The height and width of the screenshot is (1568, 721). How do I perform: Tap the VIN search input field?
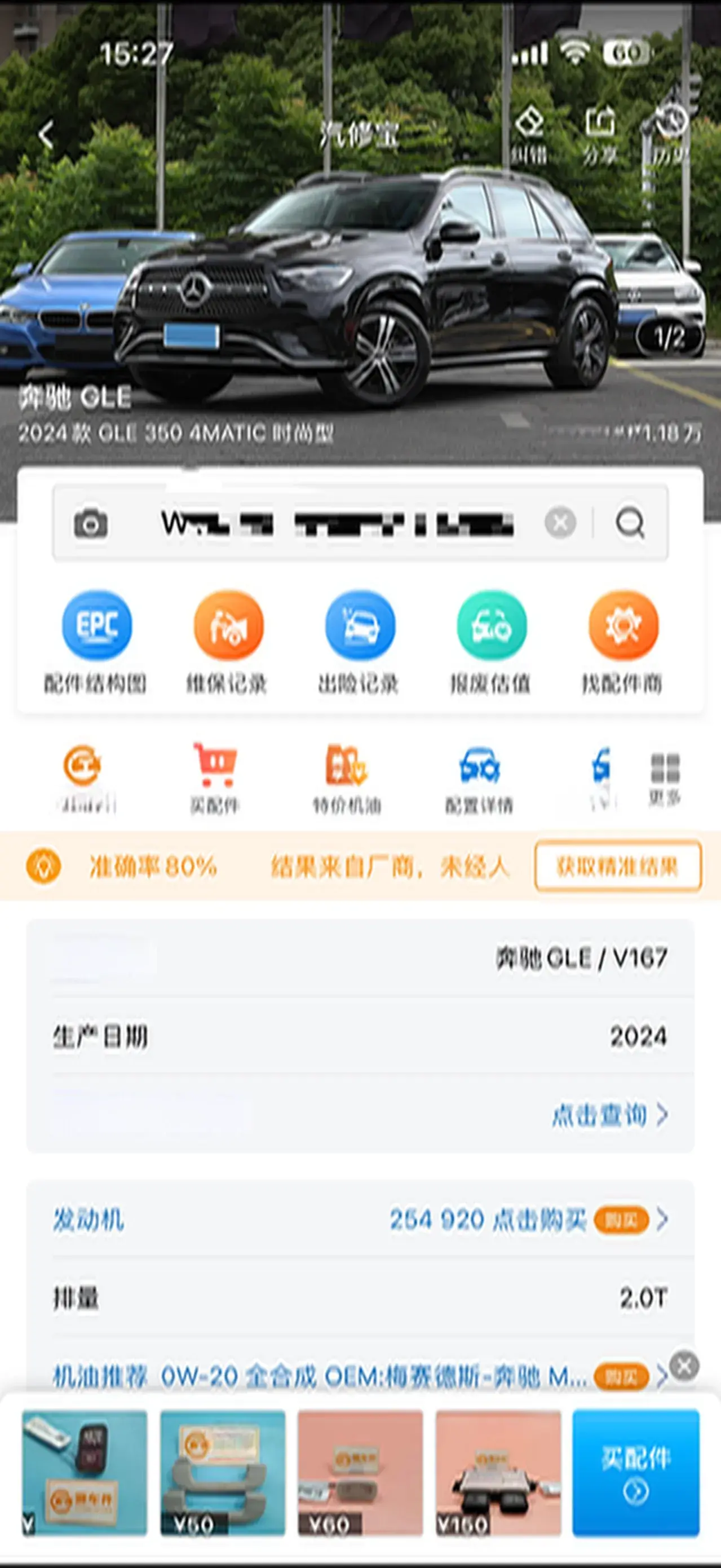[x=338, y=523]
